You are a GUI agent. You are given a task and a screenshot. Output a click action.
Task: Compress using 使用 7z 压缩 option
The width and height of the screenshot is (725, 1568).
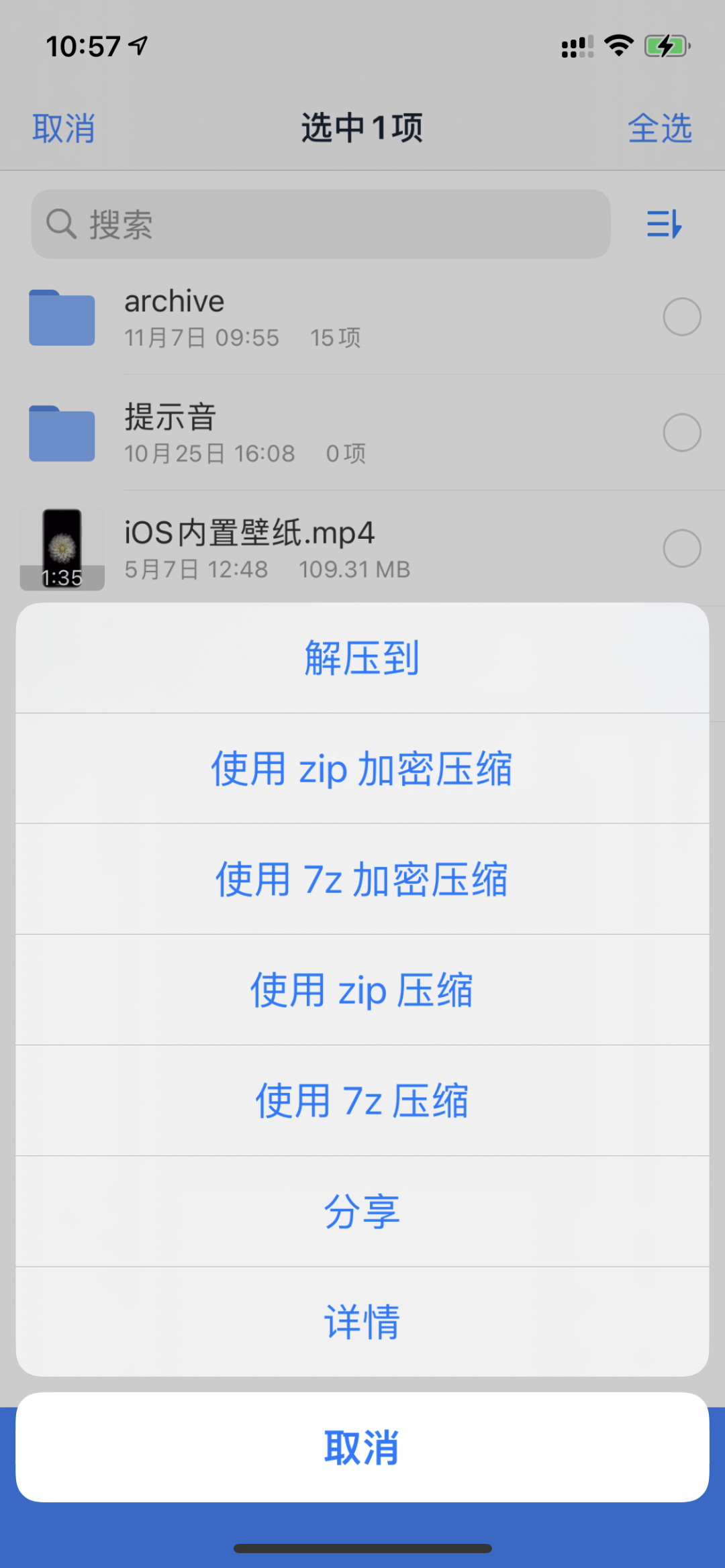tap(362, 1100)
